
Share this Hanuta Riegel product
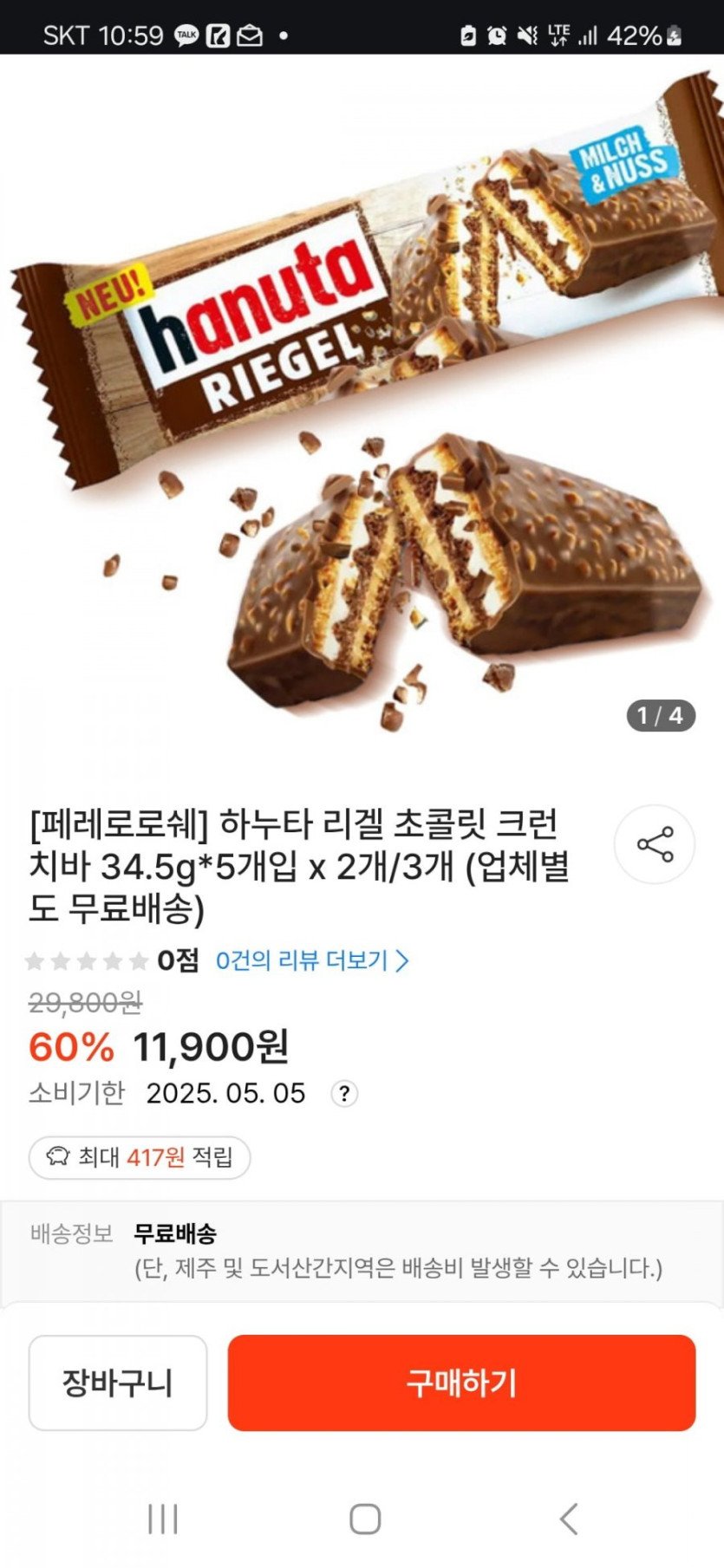point(655,844)
